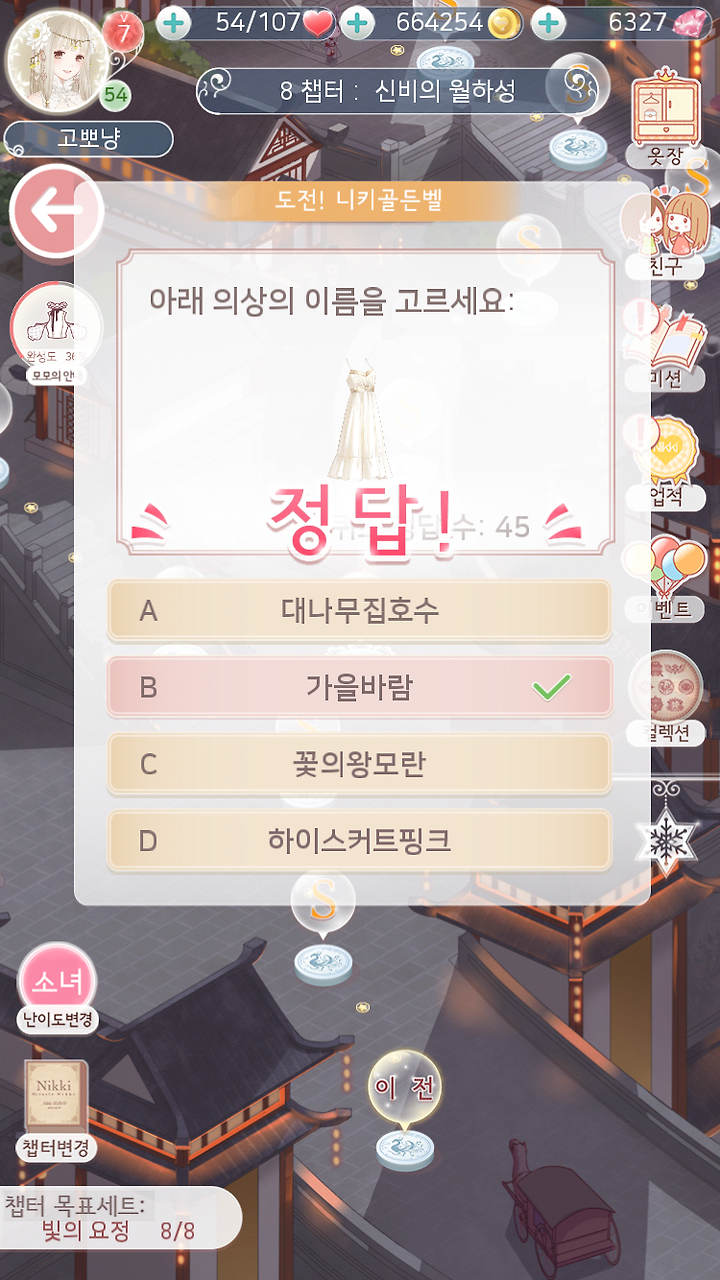Viewport: 720px width, 1280px height.
Task: Choose answer D 하이스커트핑크
Action: pos(359,841)
